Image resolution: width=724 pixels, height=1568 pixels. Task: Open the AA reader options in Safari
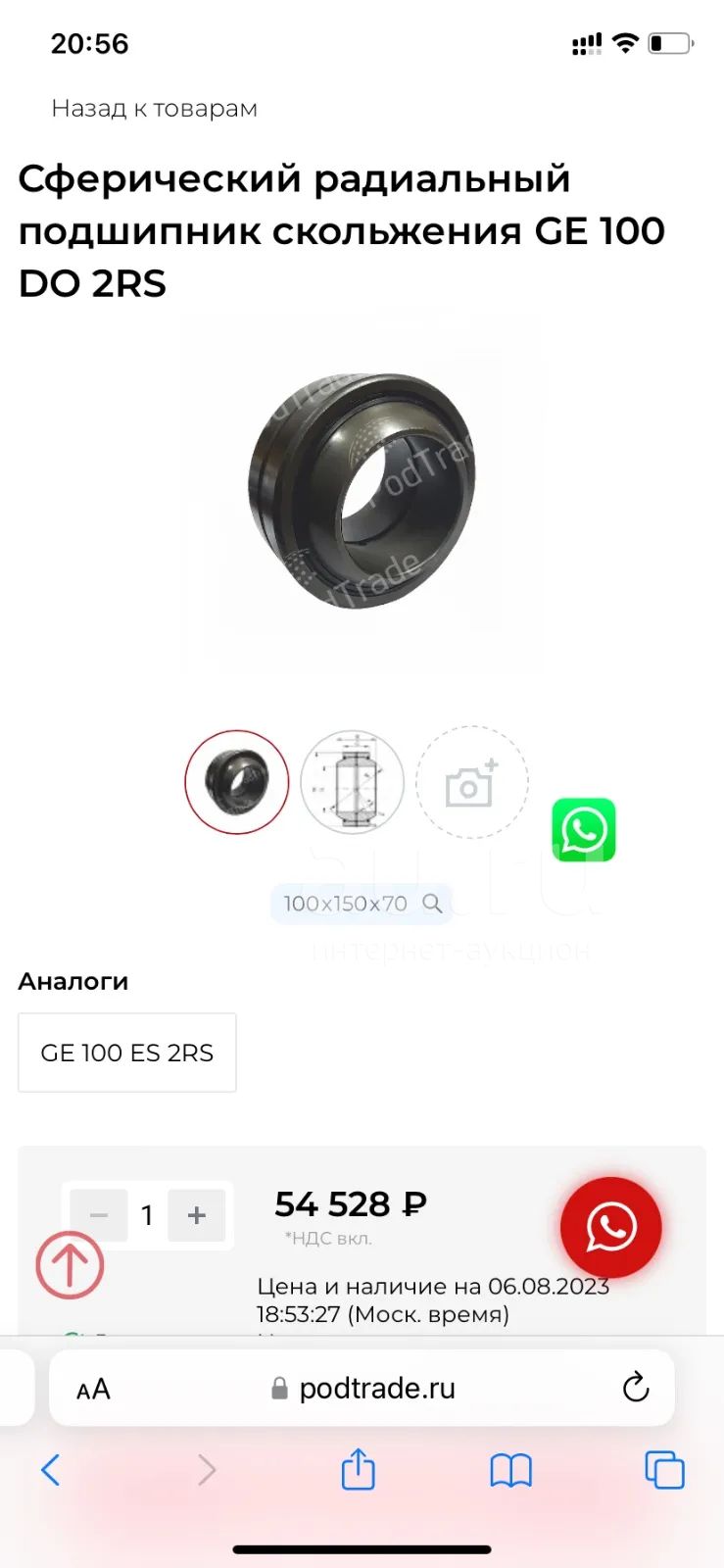coord(94,1389)
